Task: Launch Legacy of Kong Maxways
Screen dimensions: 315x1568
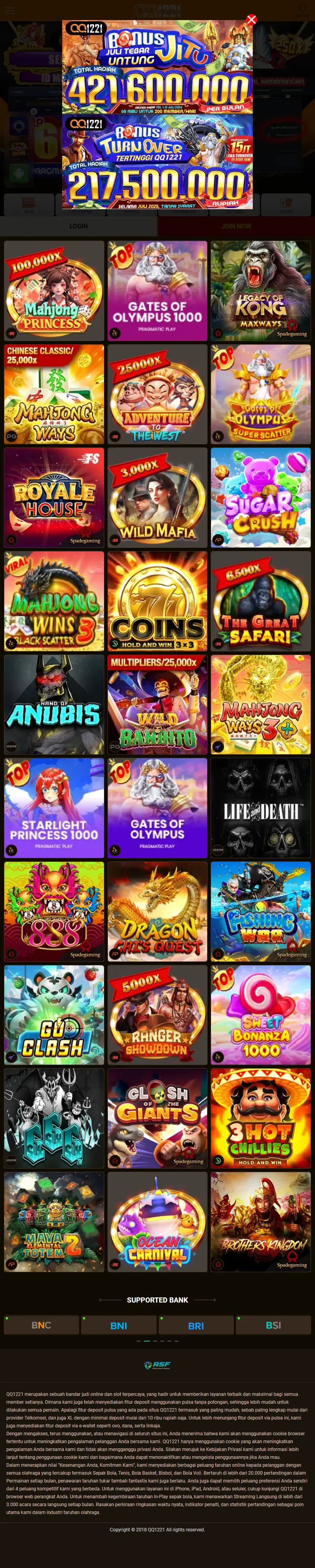Action: point(261,291)
